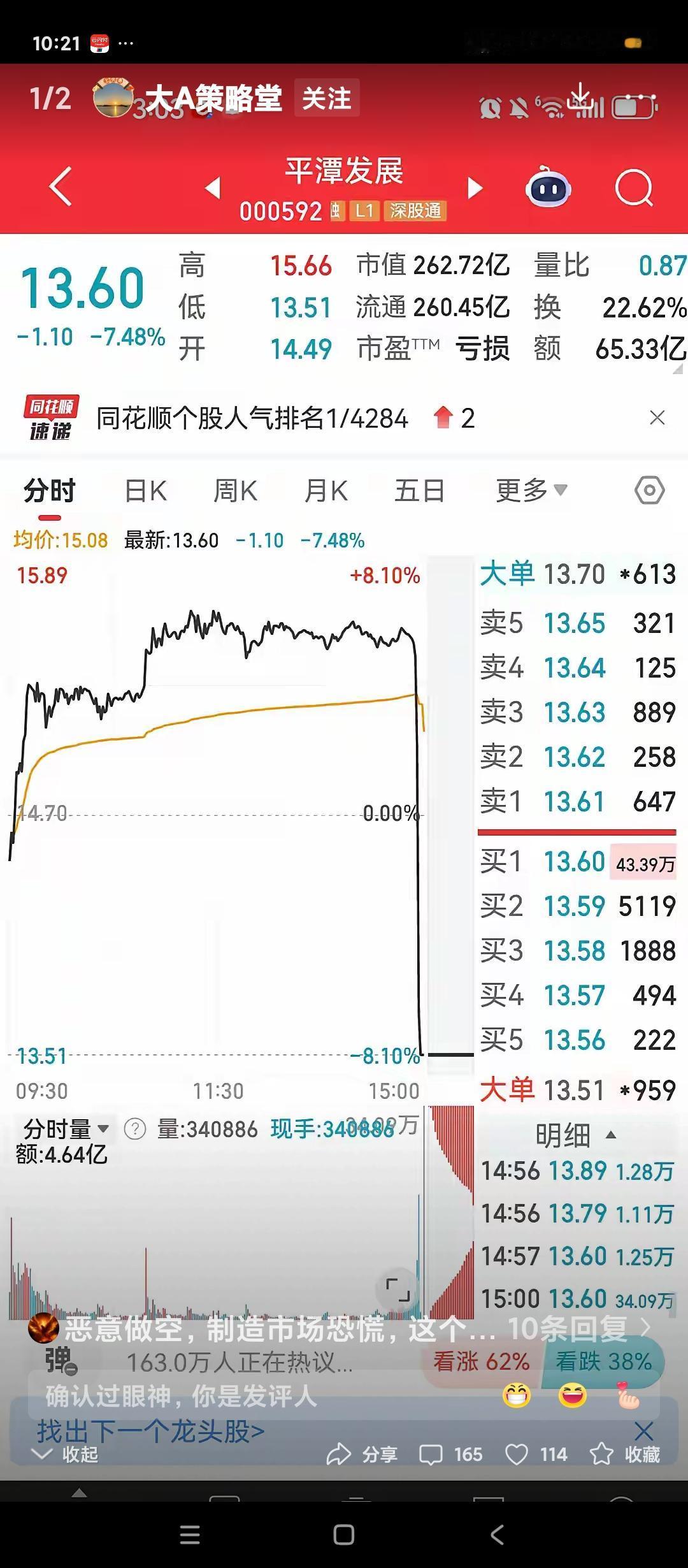Switch to the 日K tab
The width and height of the screenshot is (688, 1568).
pos(145,490)
